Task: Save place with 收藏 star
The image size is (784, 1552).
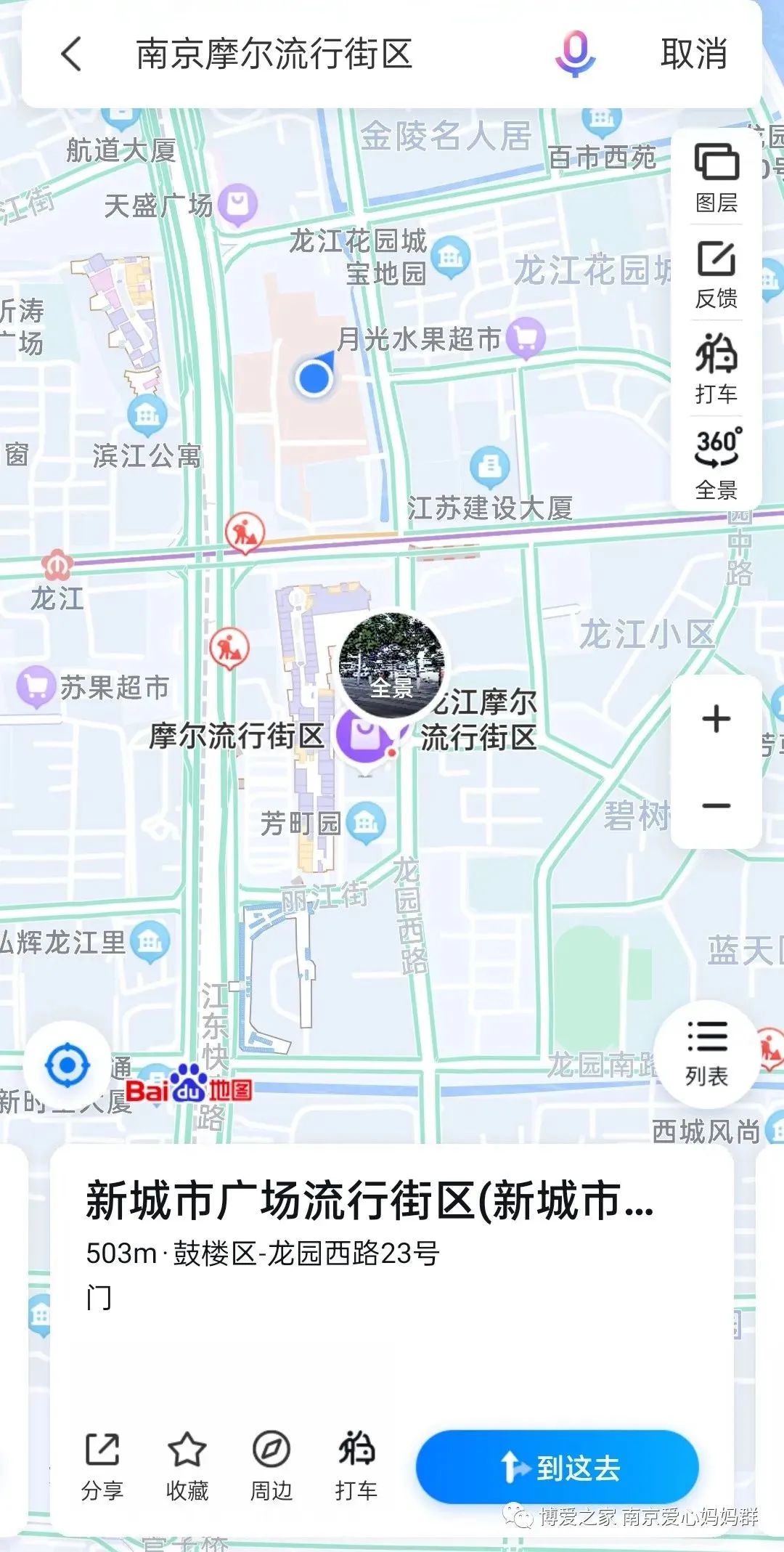Action: pos(187,1466)
